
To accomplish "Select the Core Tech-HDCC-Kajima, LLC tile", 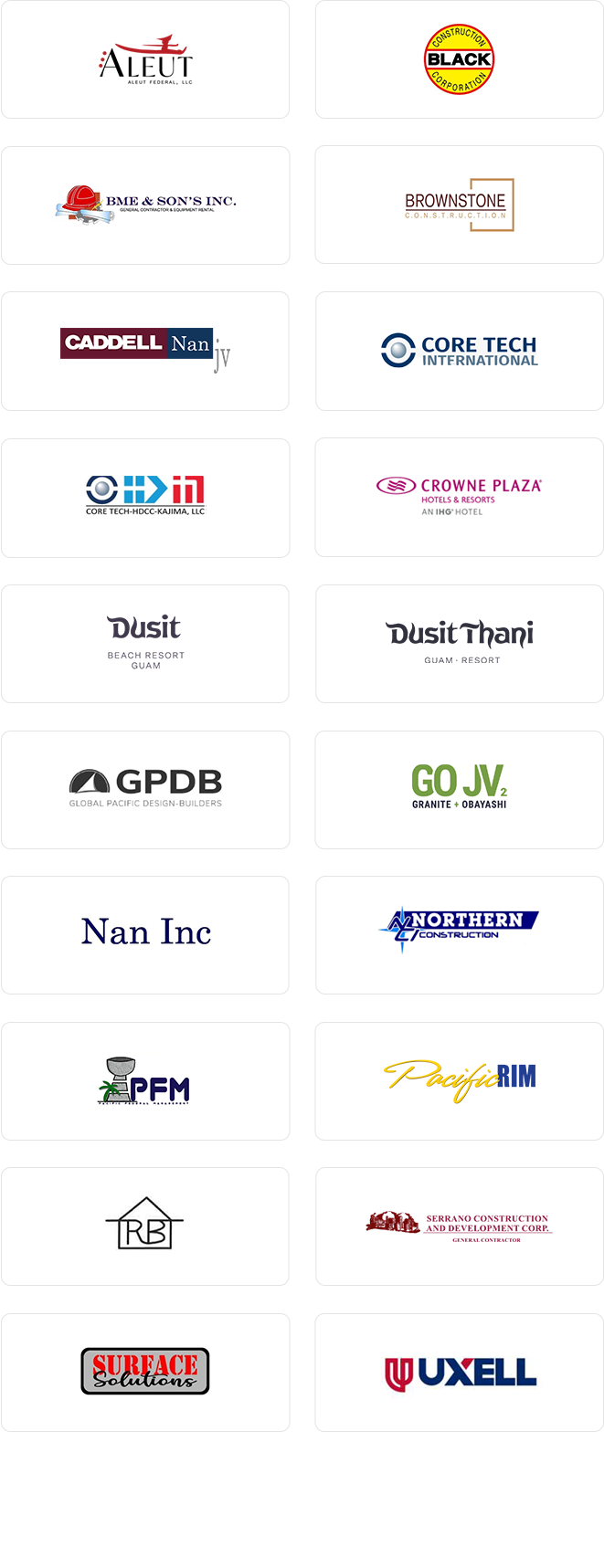I will (145, 498).
